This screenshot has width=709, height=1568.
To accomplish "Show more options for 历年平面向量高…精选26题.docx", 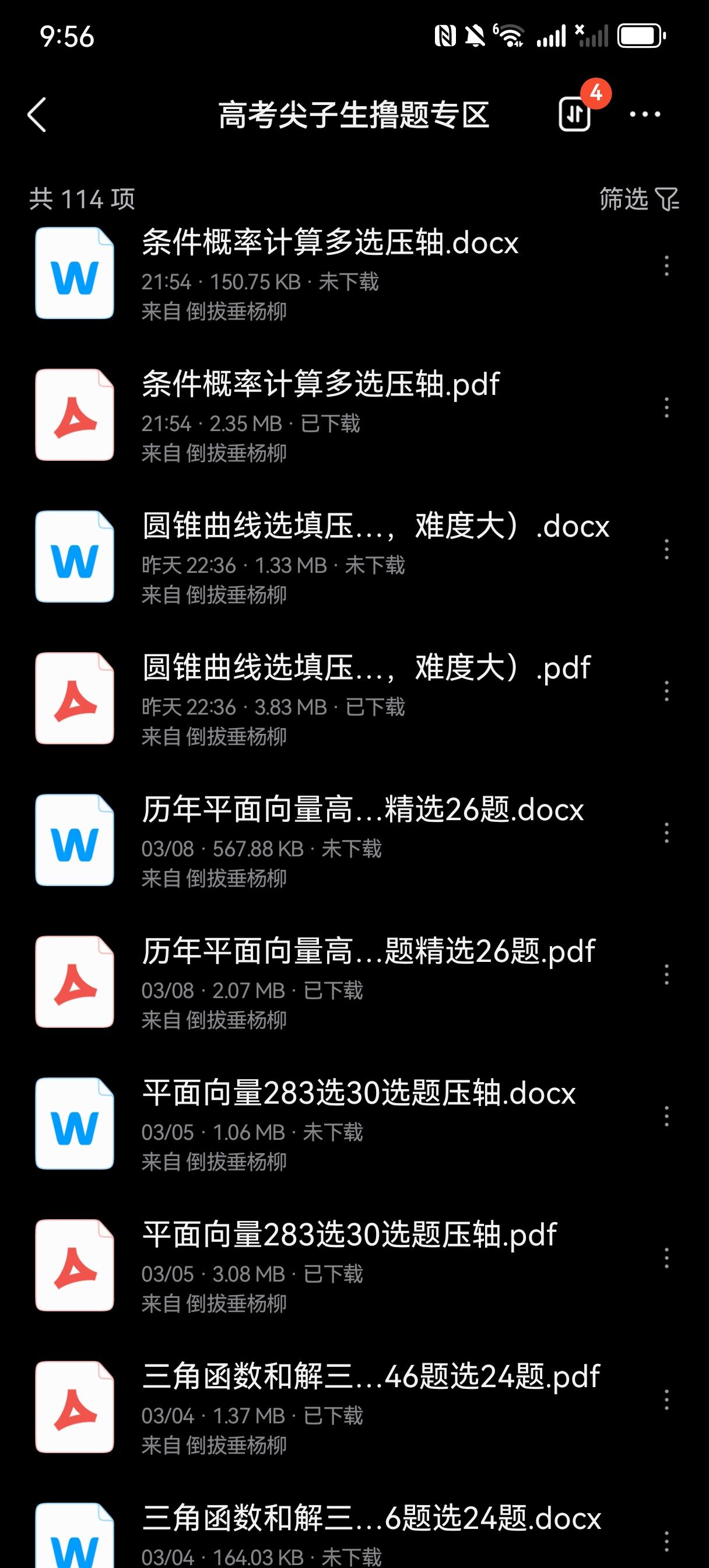I will click(x=666, y=832).
